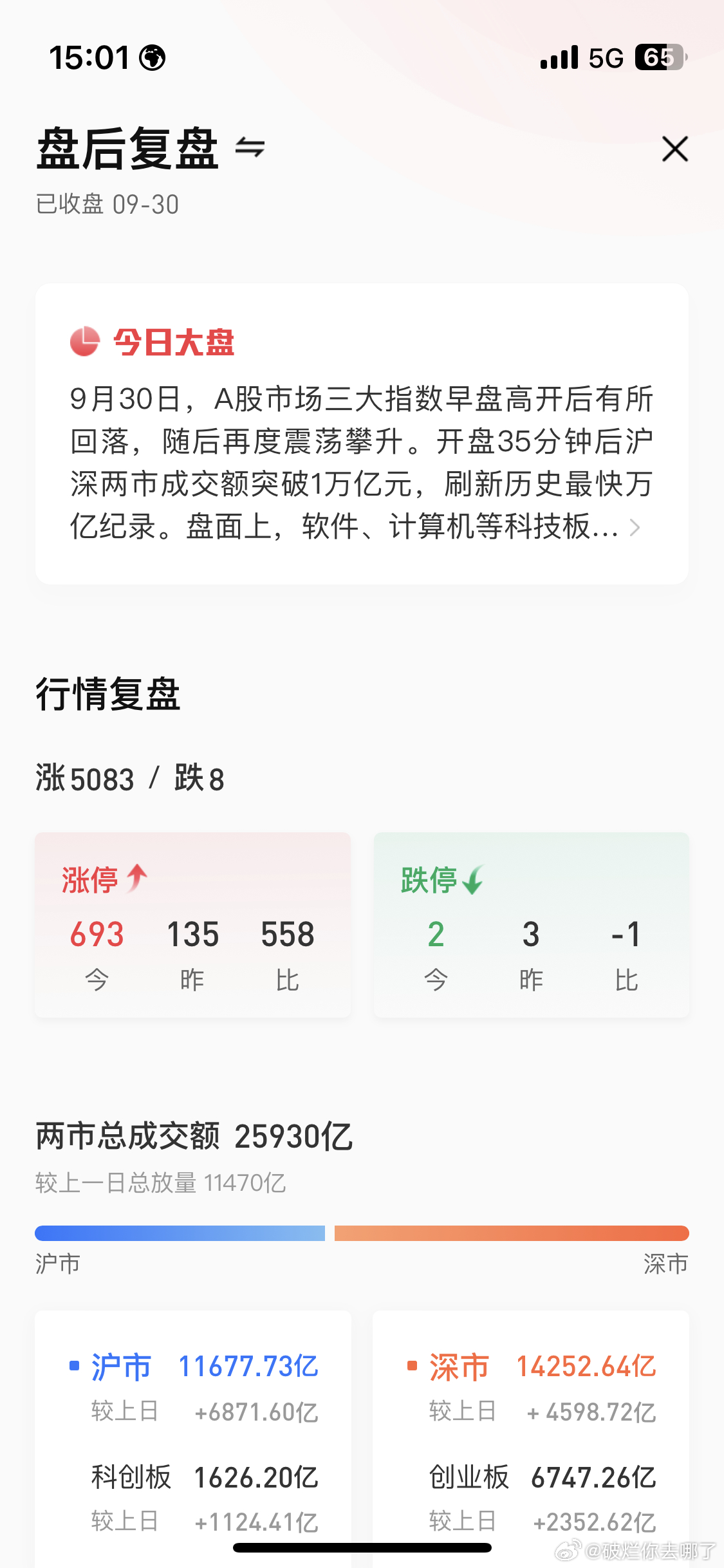This screenshot has height=1568, width=724.
Task: Open the 深市 turnover card
Action: coord(531,1439)
